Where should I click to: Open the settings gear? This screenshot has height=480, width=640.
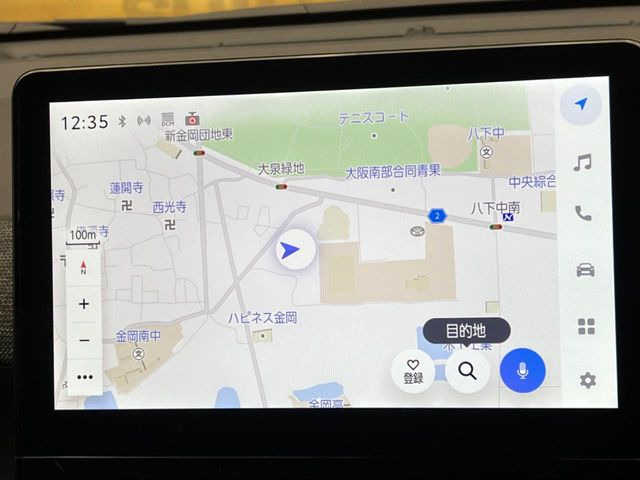[x=587, y=380]
